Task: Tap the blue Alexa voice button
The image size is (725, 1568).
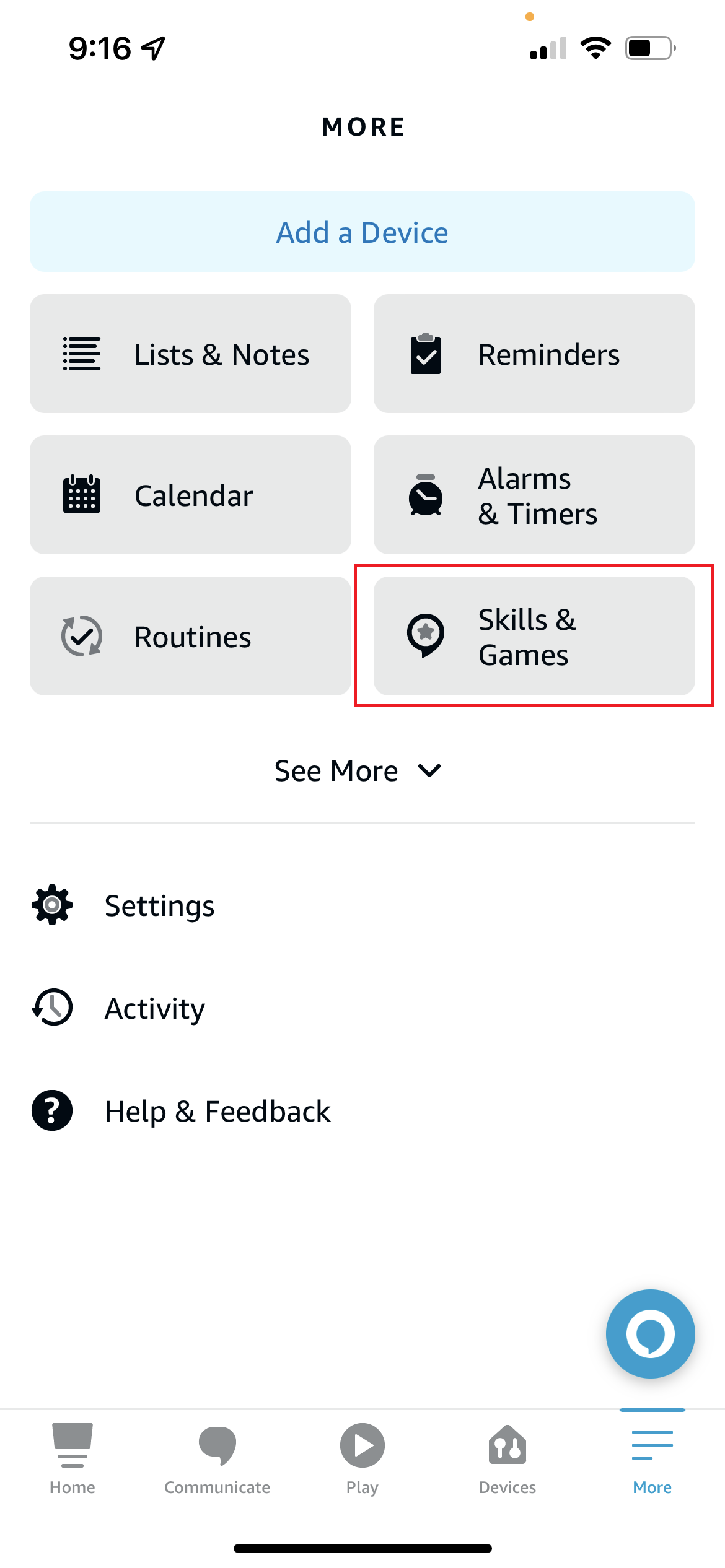Action: click(651, 1334)
